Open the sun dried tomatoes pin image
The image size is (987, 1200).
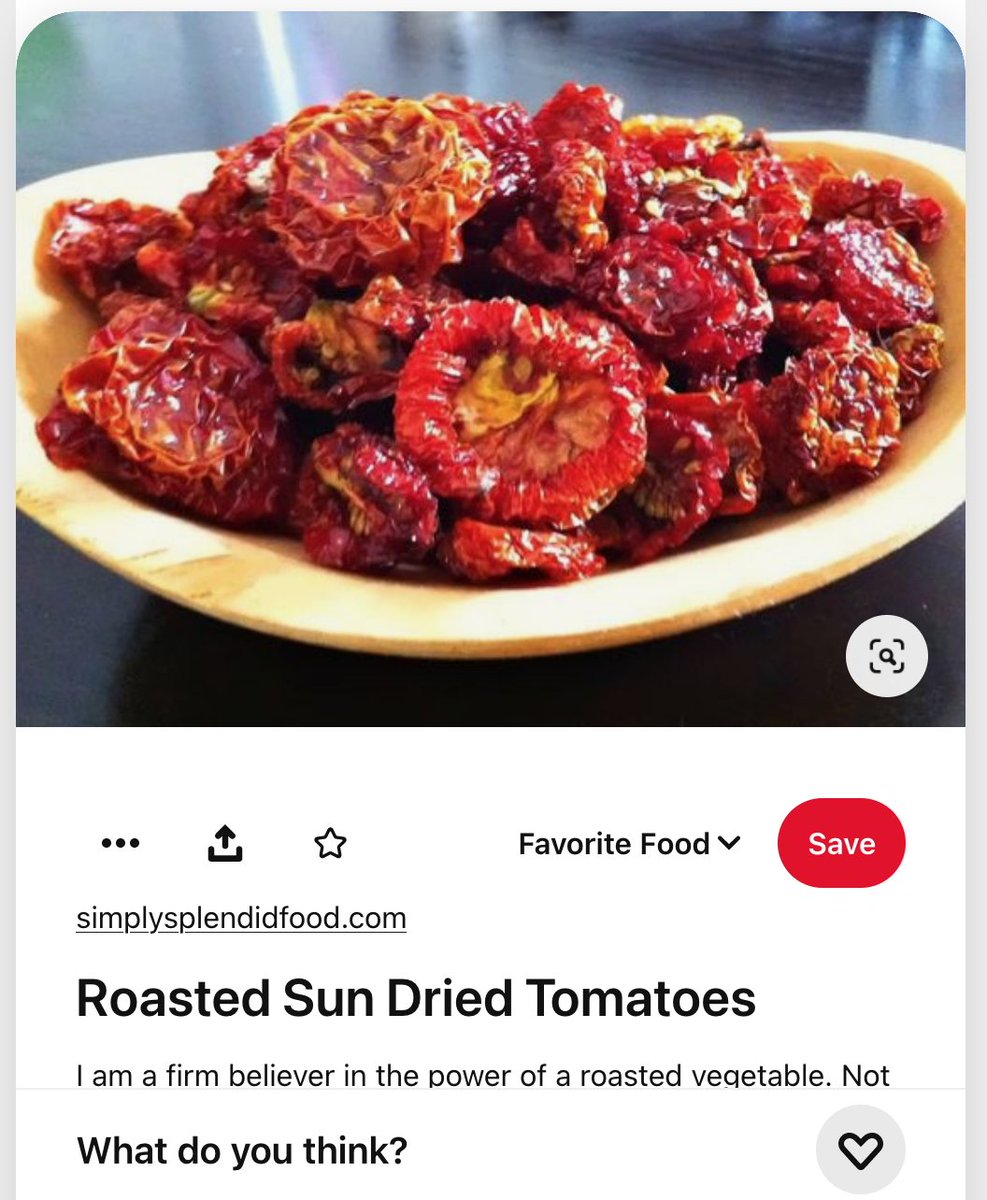[x=490, y=370]
